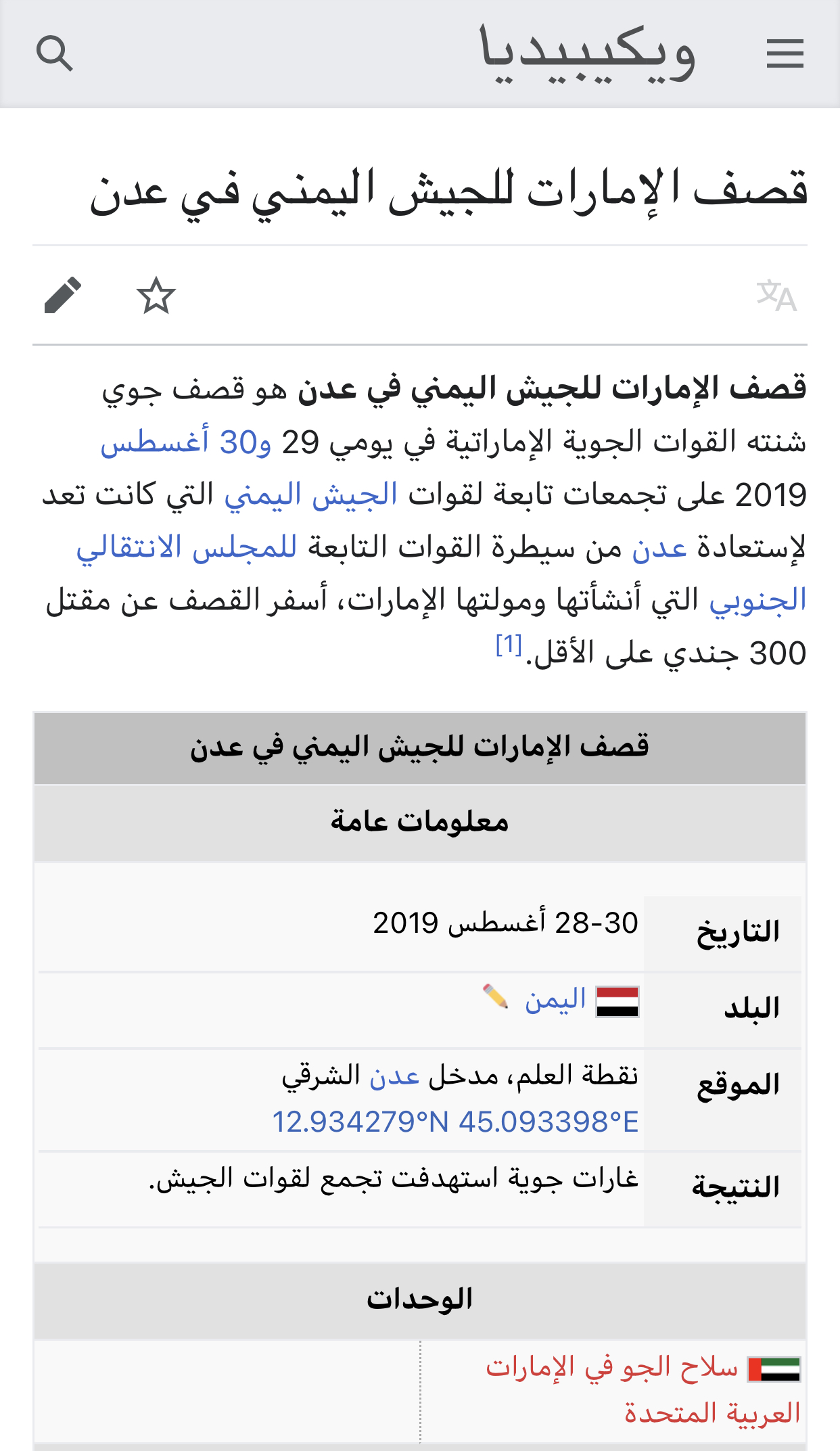Open سلاح الجو في الإمارات red link
This screenshot has height=1451, width=840.
click(612, 1368)
